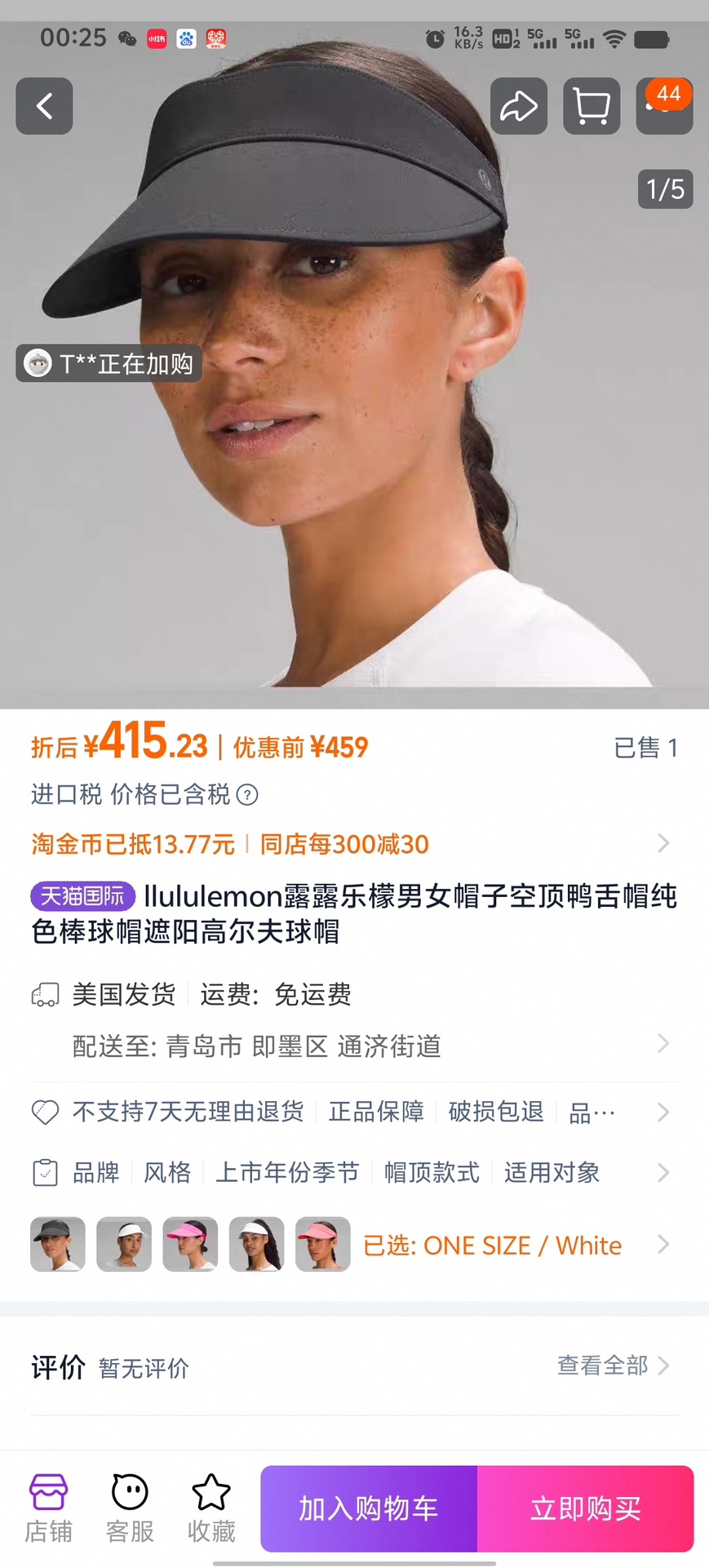Image resolution: width=709 pixels, height=1568 pixels.
Task: Open the more menu with 44 badge
Action: point(664,106)
